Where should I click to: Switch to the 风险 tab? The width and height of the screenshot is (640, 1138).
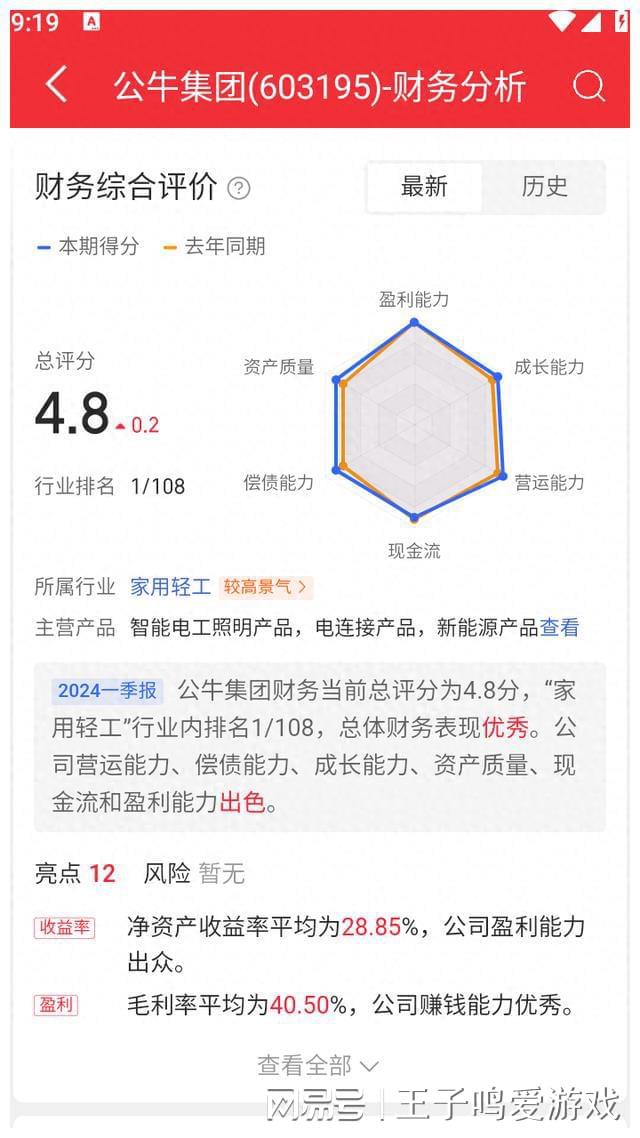pos(194,873)
